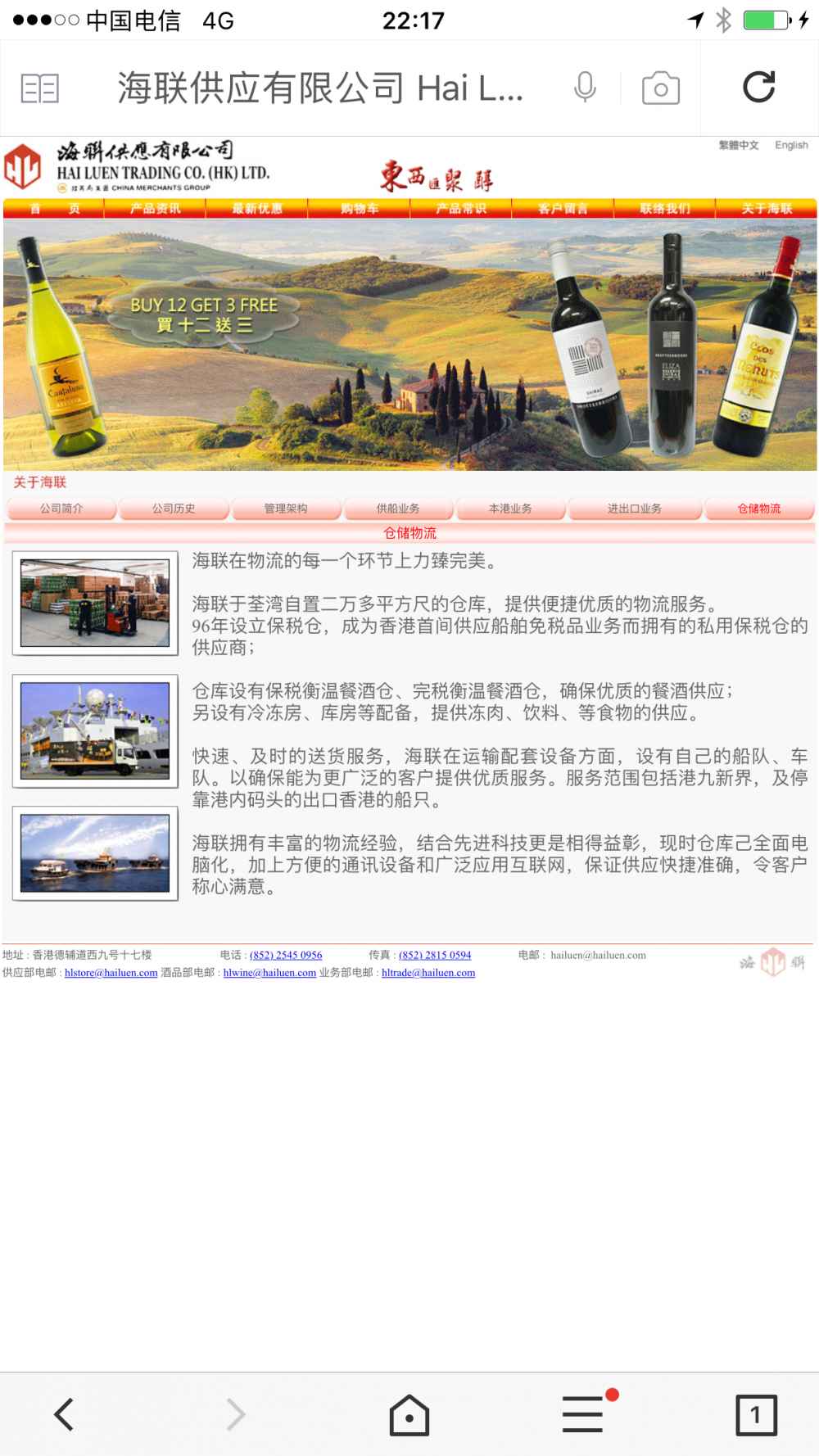Call phone number (852) 2545 0956
819x1456 pixels.
click(x=286, y=955)
